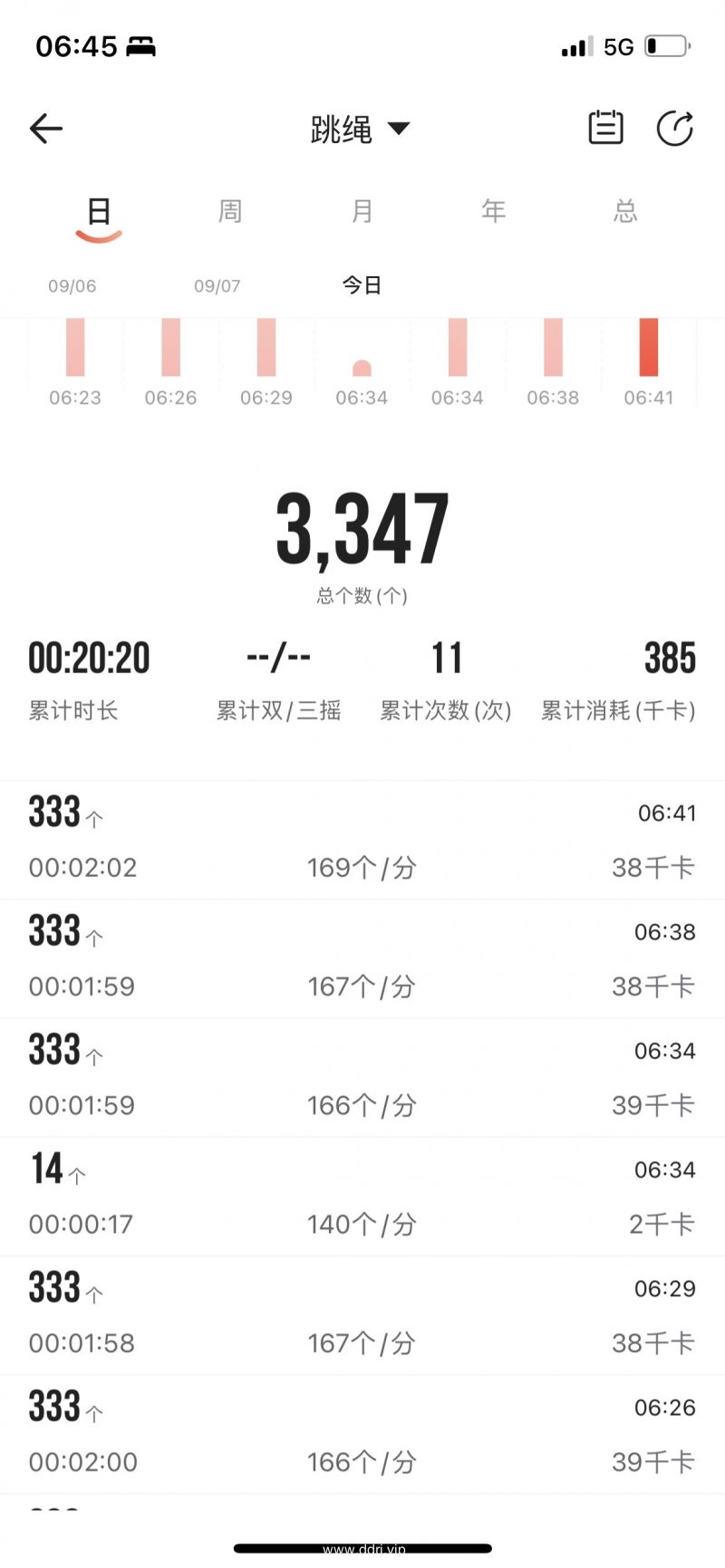Go back using the arrow icon
Viewport: 725px width, 1568px height.
(x=46, y=129)
